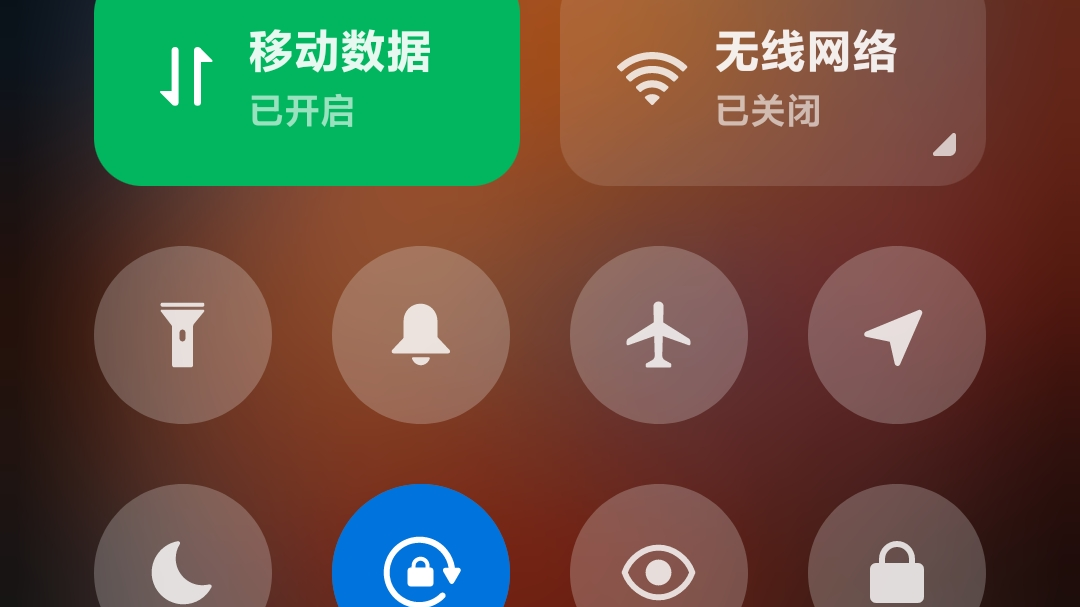Enable airplane mode
Viewport: 1080px width, 607px height.
click(659, 335)
